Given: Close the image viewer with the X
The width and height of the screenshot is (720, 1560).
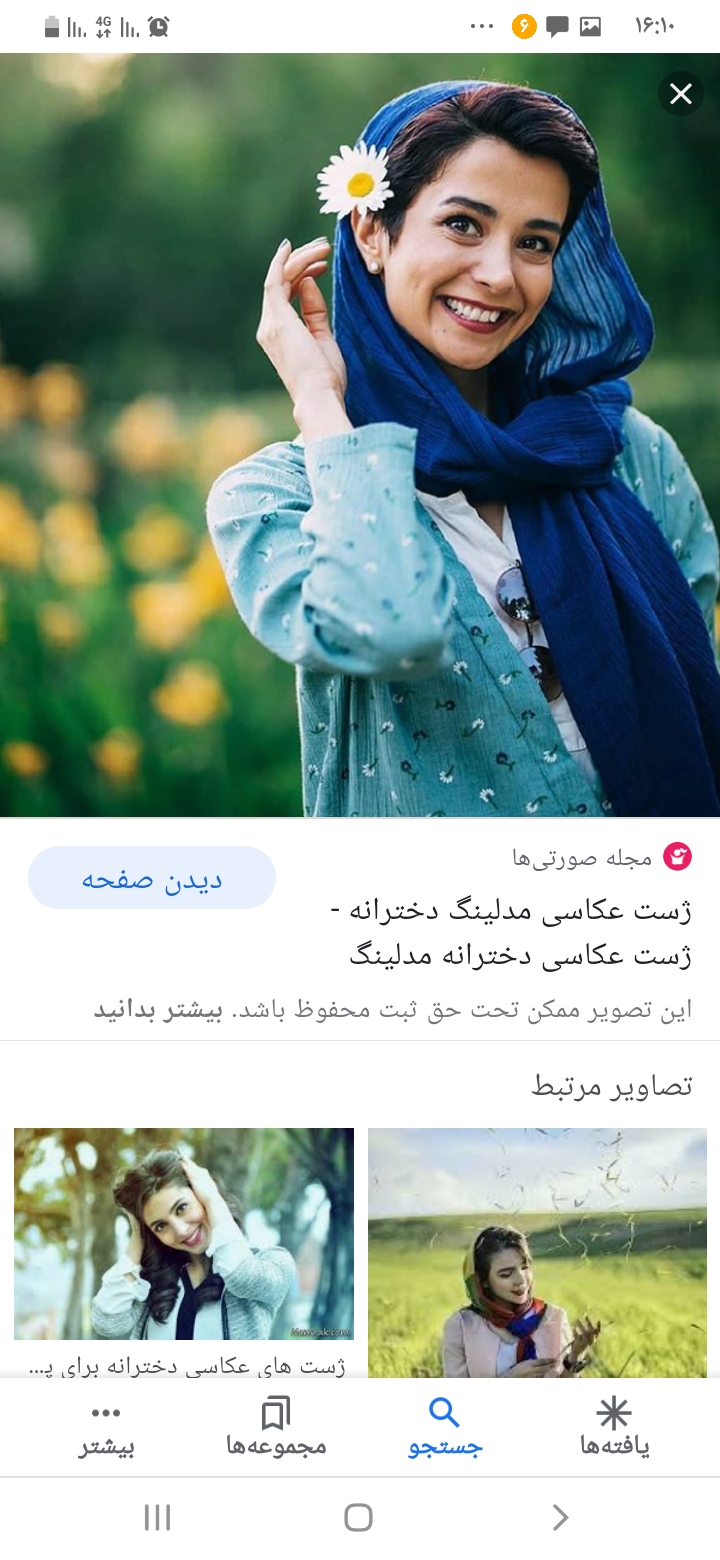Looking at the screenshot, I should [x=681, y=94].
